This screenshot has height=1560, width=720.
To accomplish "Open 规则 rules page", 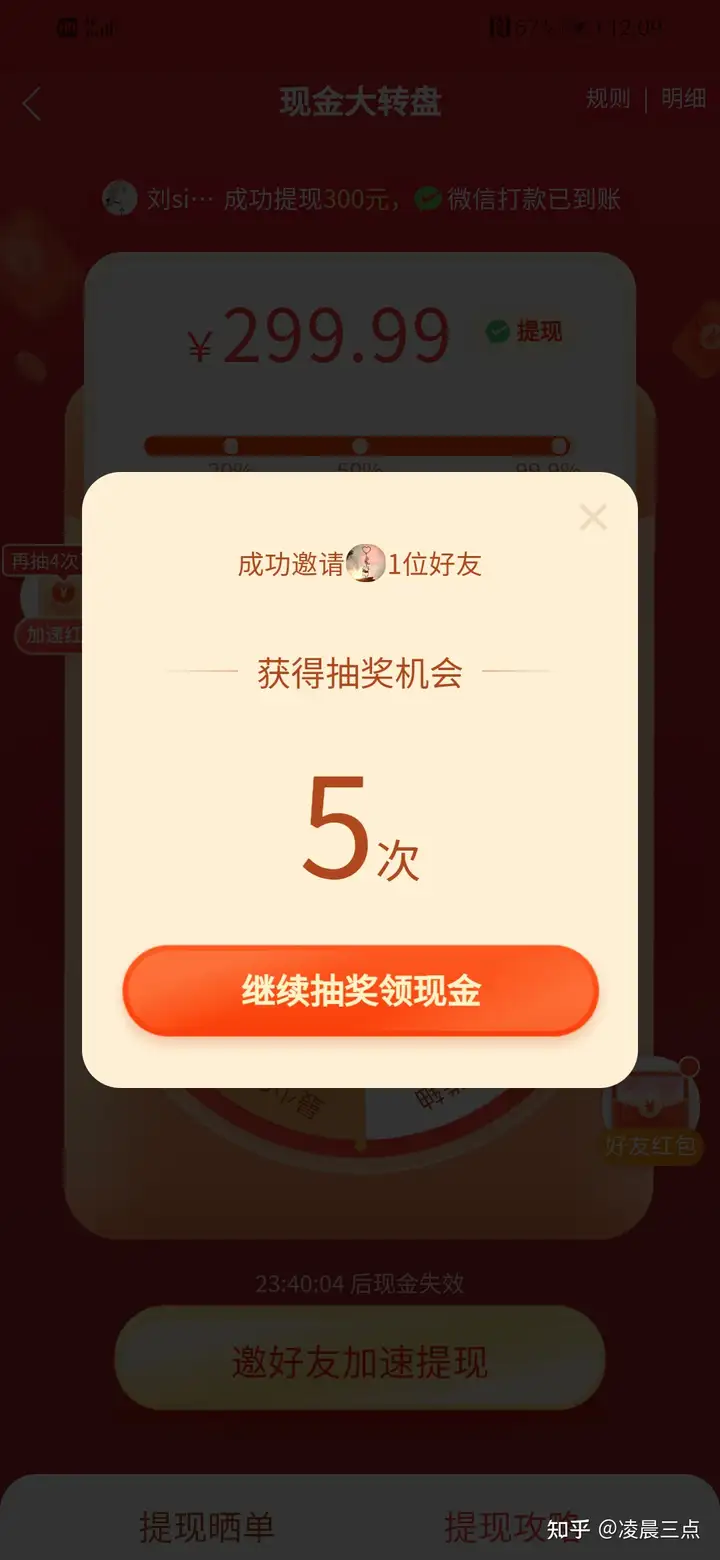I will click(608, 99).
